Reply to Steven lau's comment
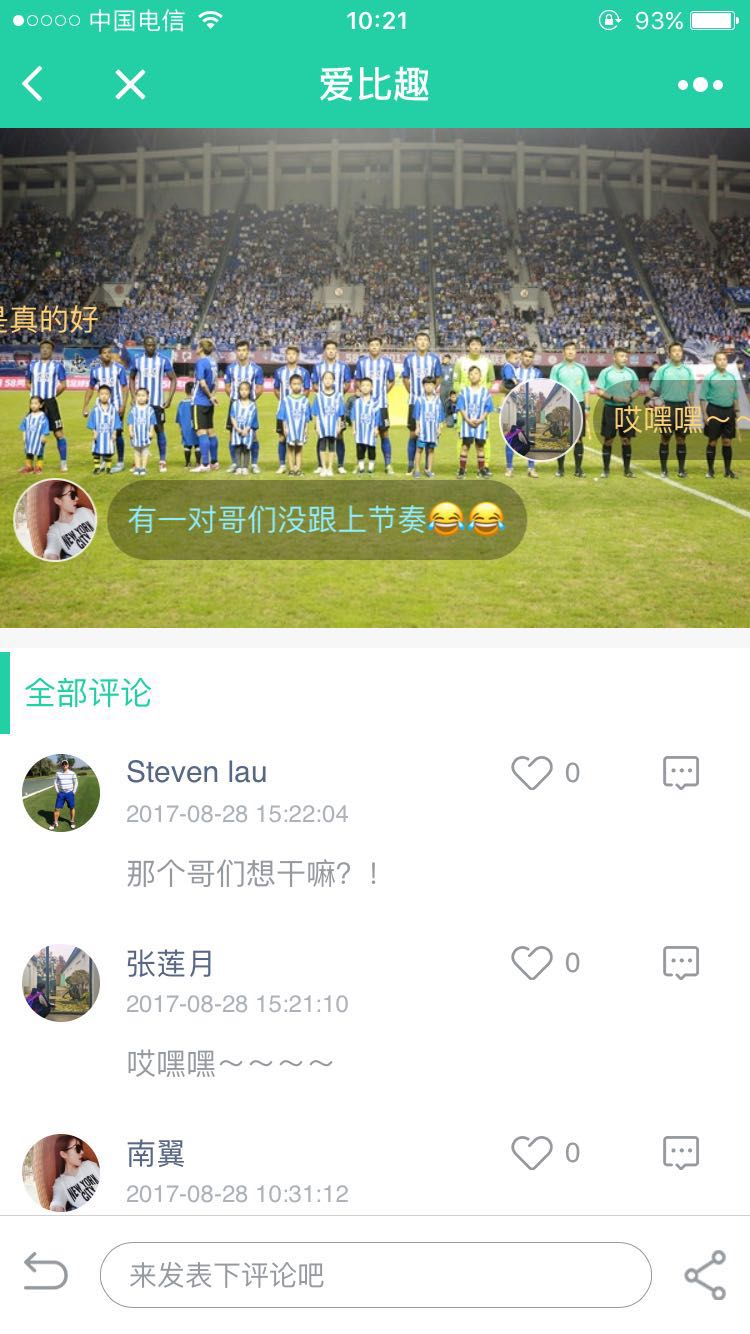Viewport: 750px width, 1334px height. click(681, 773)
